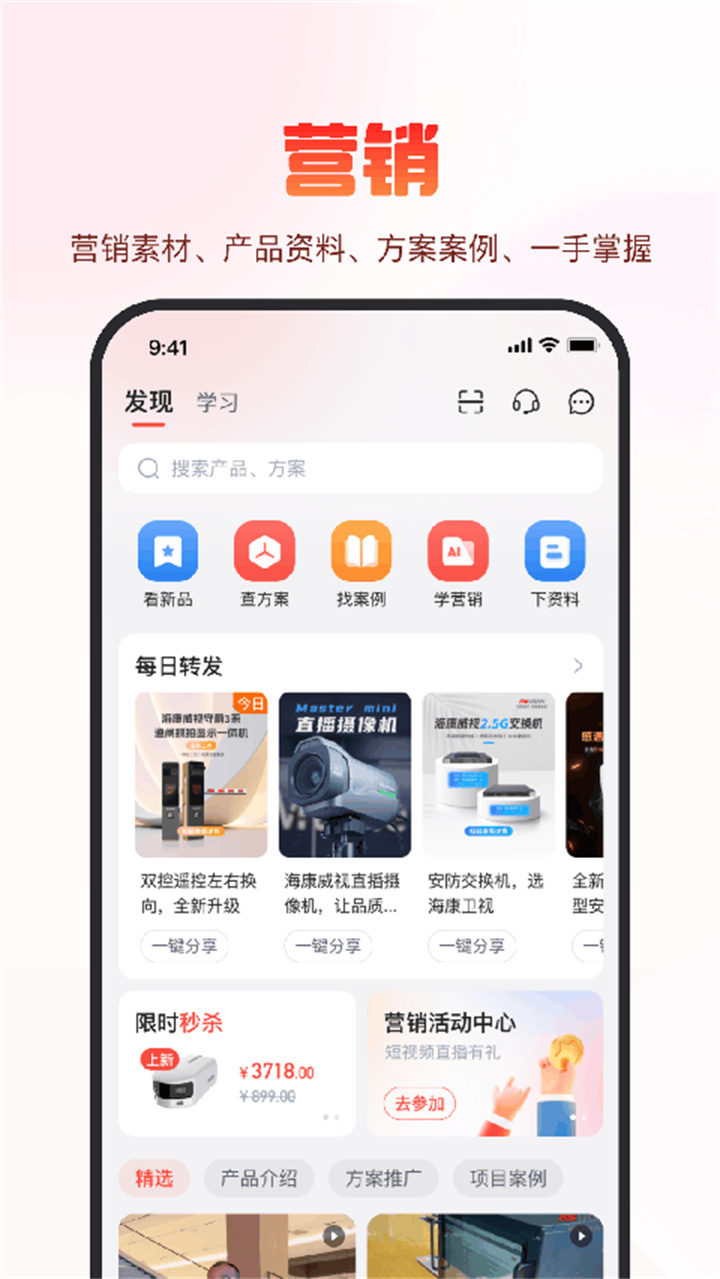Screen dimensions: 720x1279
Task: Tap the 去参加 button in 营销活动中心
Action: click(x=419, y=1104)
